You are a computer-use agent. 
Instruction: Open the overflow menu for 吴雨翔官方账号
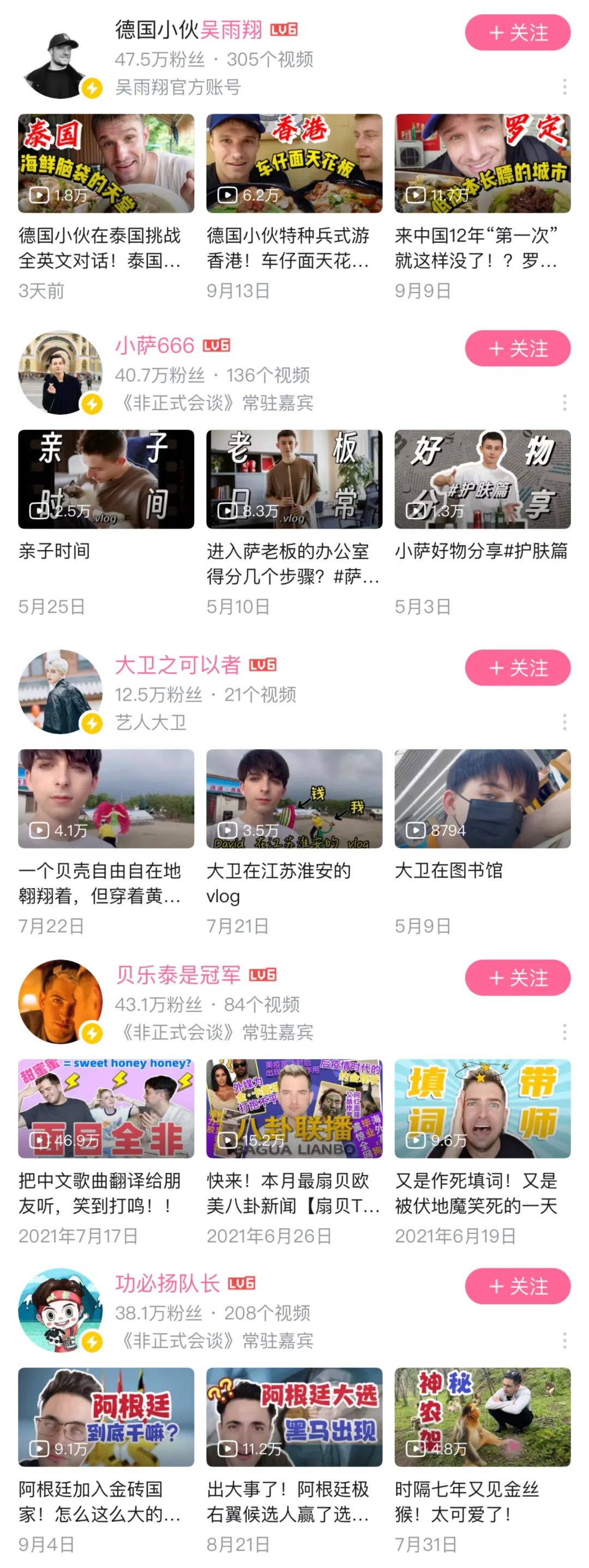pos(564,87)
